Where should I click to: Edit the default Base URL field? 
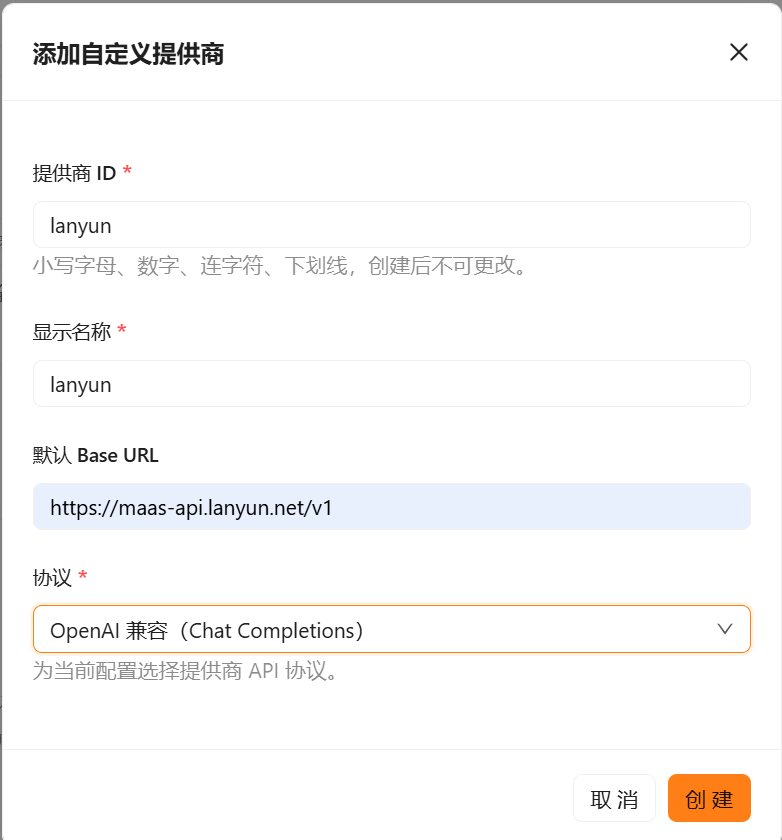(392, 507)
